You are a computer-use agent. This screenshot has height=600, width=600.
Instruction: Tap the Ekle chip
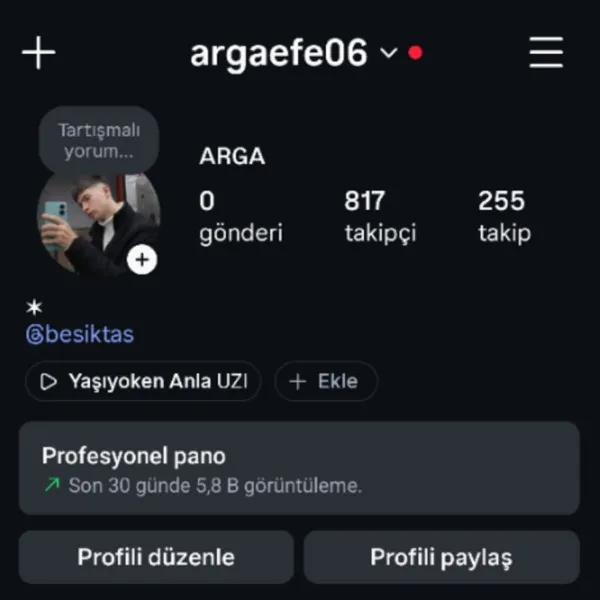pyautogui.click(x=326, y=381)
